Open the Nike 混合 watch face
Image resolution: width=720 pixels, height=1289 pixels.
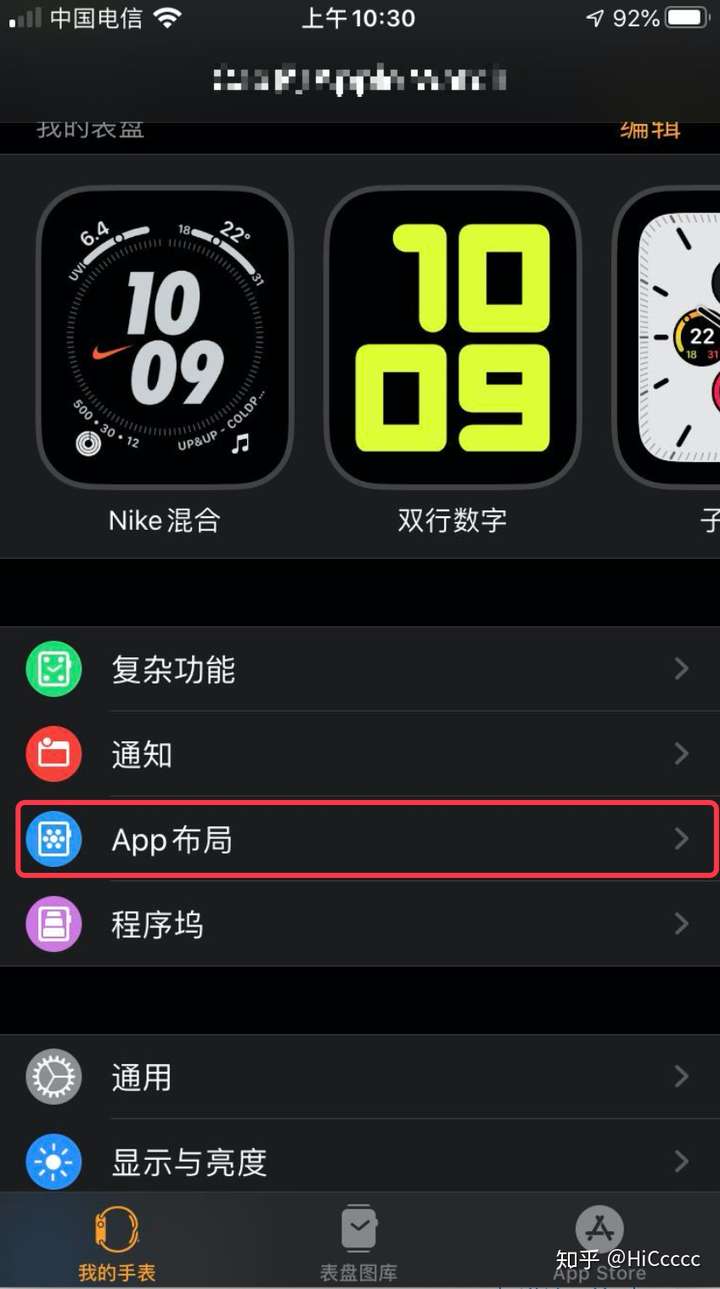coord(164,338)
